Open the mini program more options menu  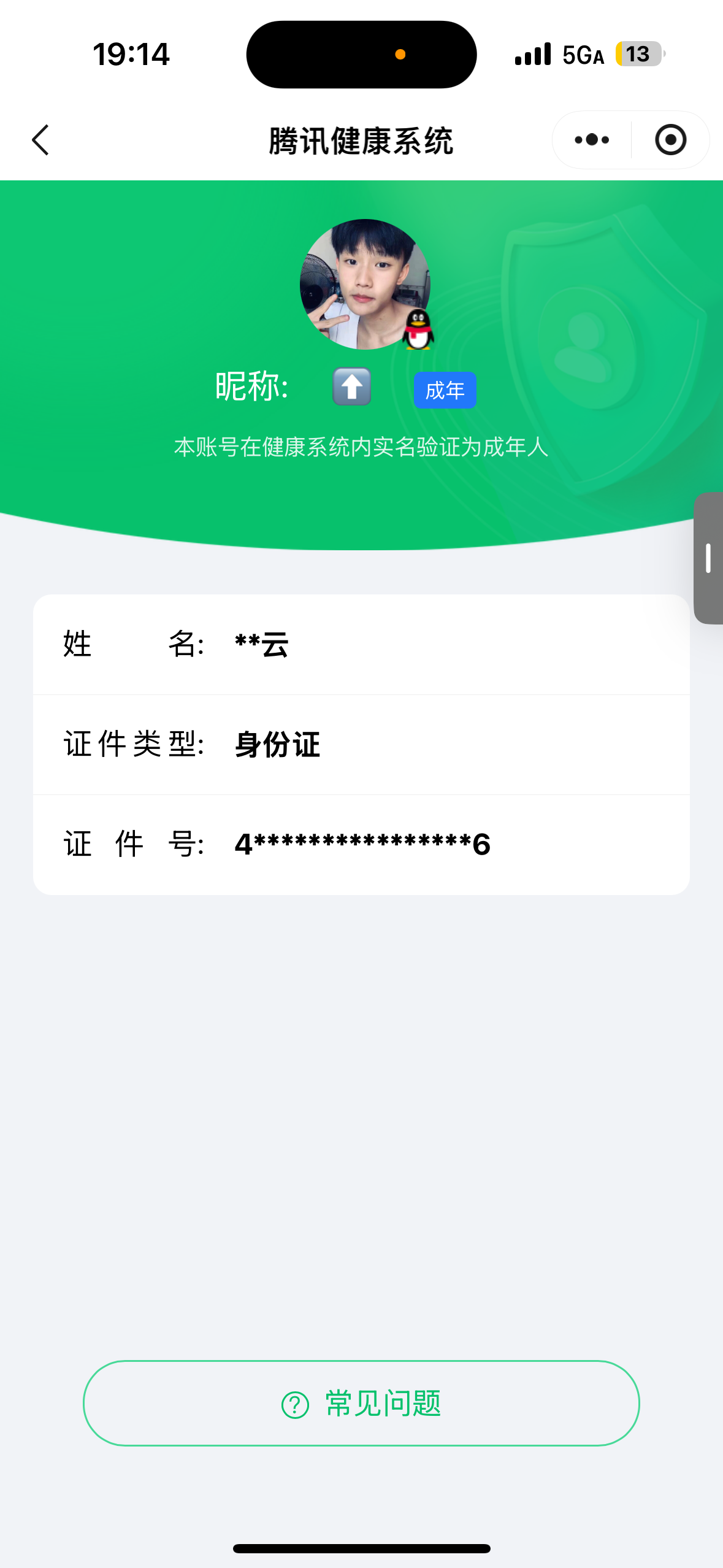(x=592, y=140)
